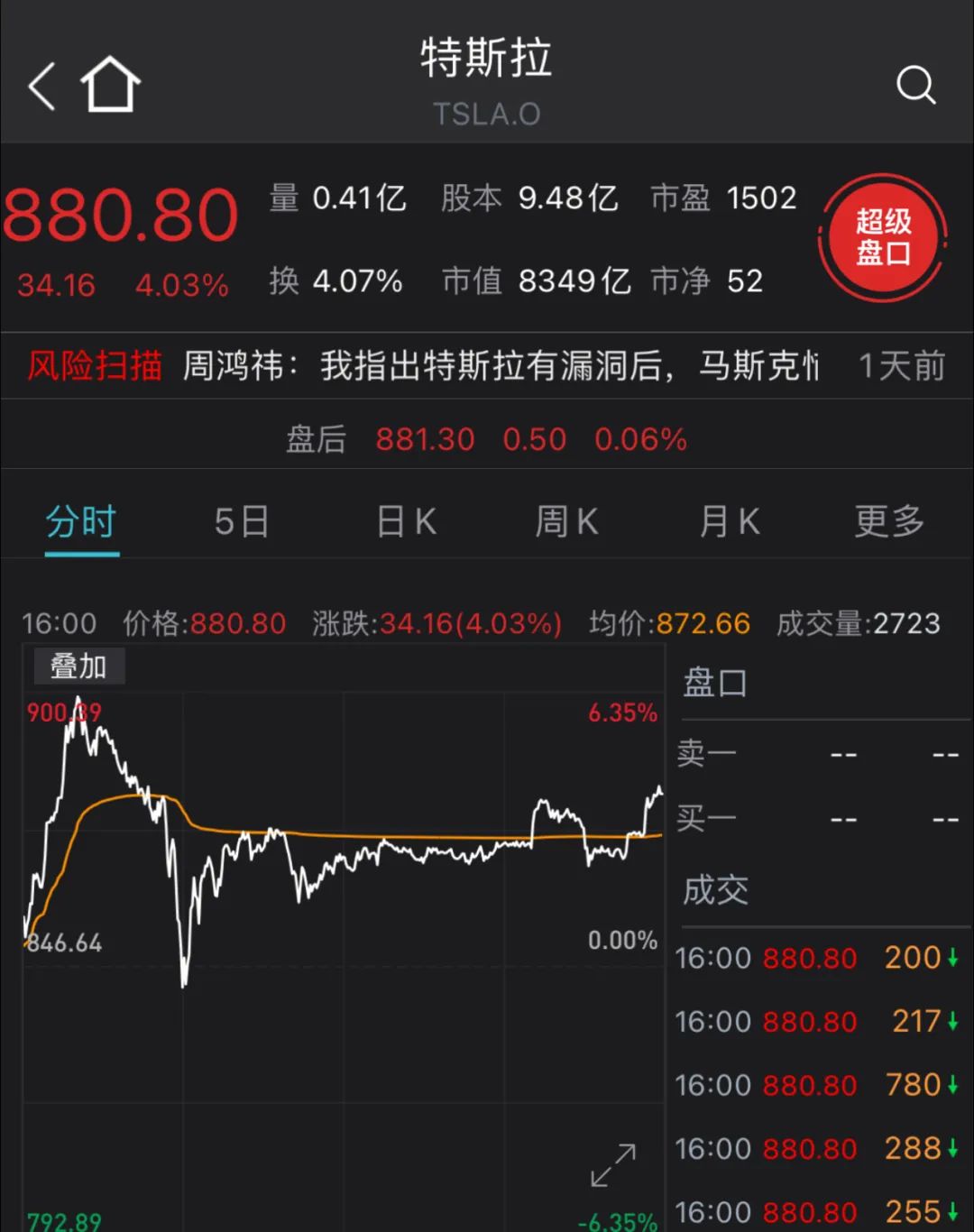
Task: Show the 周K chart tab
Action: [566, 521]
